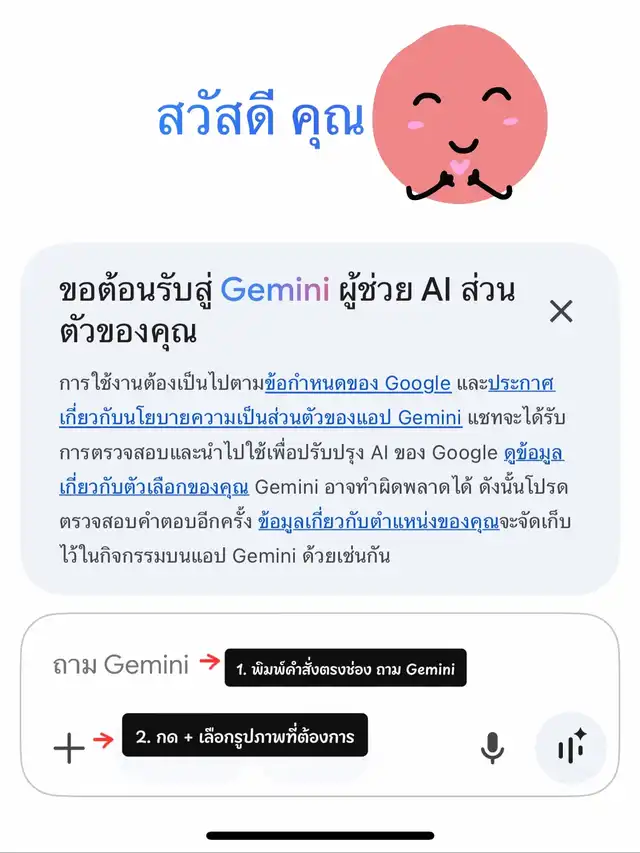Tap the plus icon to attach an image
The width and height of the screenshot is (640, 853).
(69, 747)
